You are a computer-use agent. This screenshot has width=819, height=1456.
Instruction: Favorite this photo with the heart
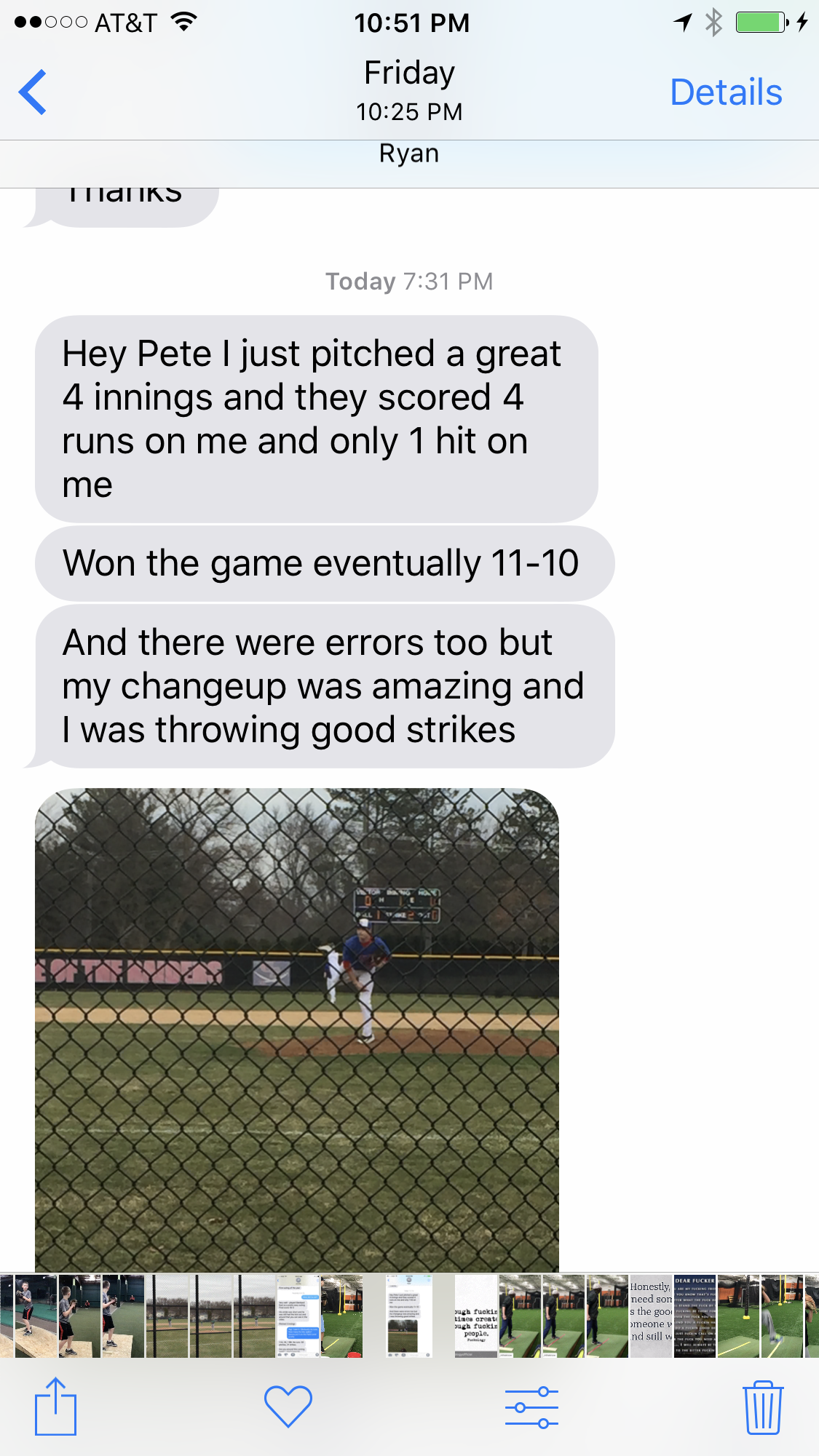(288, 1406)
